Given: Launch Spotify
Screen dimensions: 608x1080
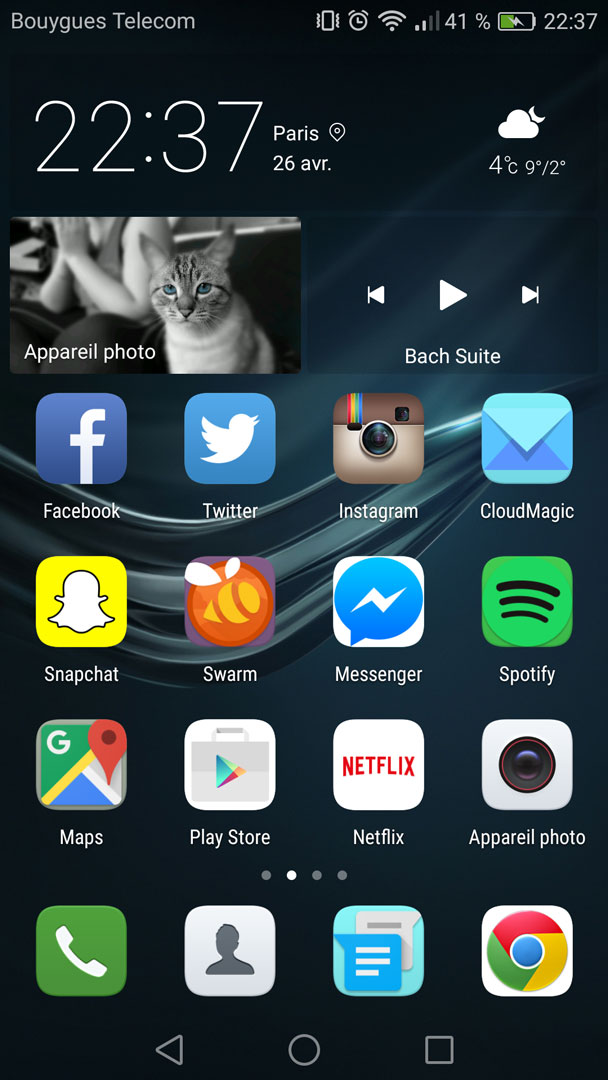Looking at the screenshot, I should (x=527, y=602).
